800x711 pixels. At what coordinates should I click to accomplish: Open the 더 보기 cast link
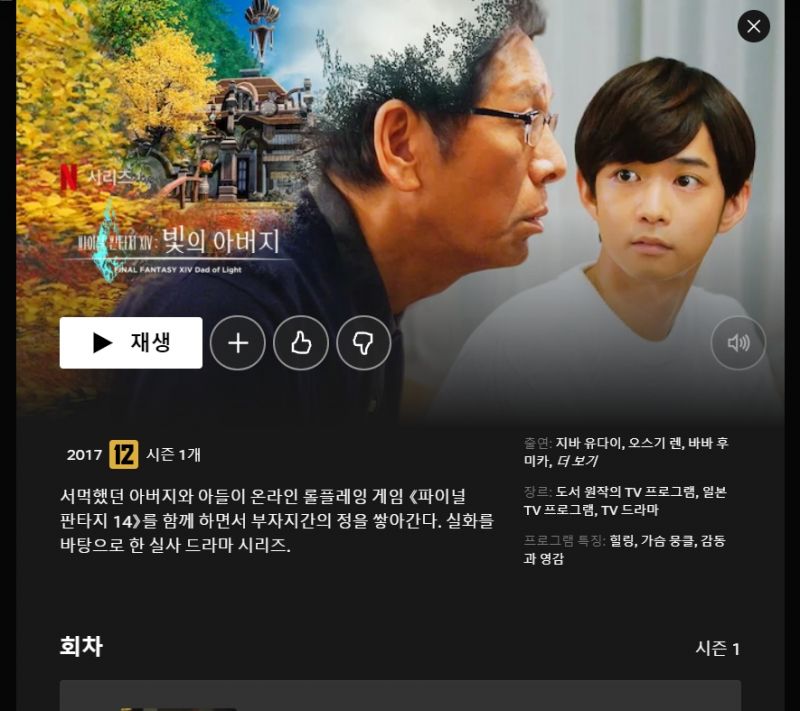pos(576,461)
